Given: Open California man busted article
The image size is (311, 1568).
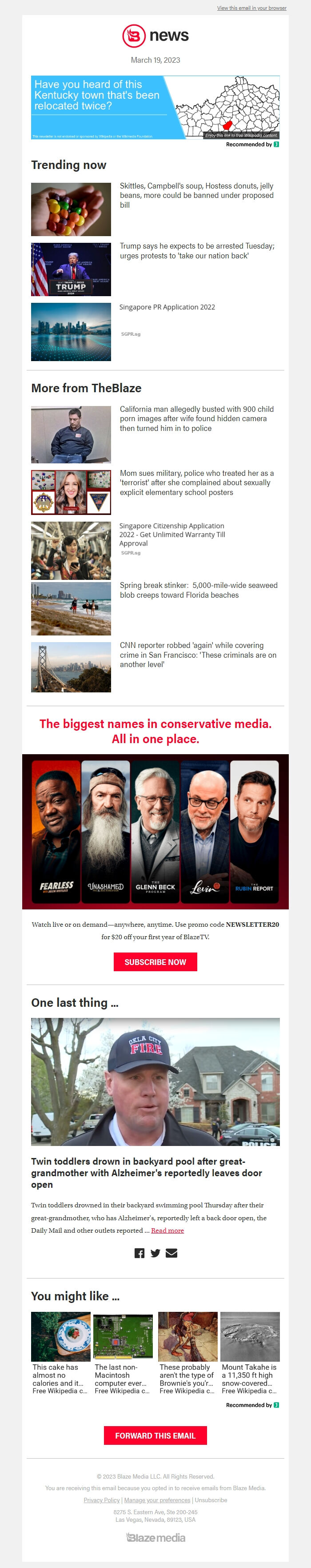Looking at the screenshot, I should pyautogui.click(x=196, y=419).
